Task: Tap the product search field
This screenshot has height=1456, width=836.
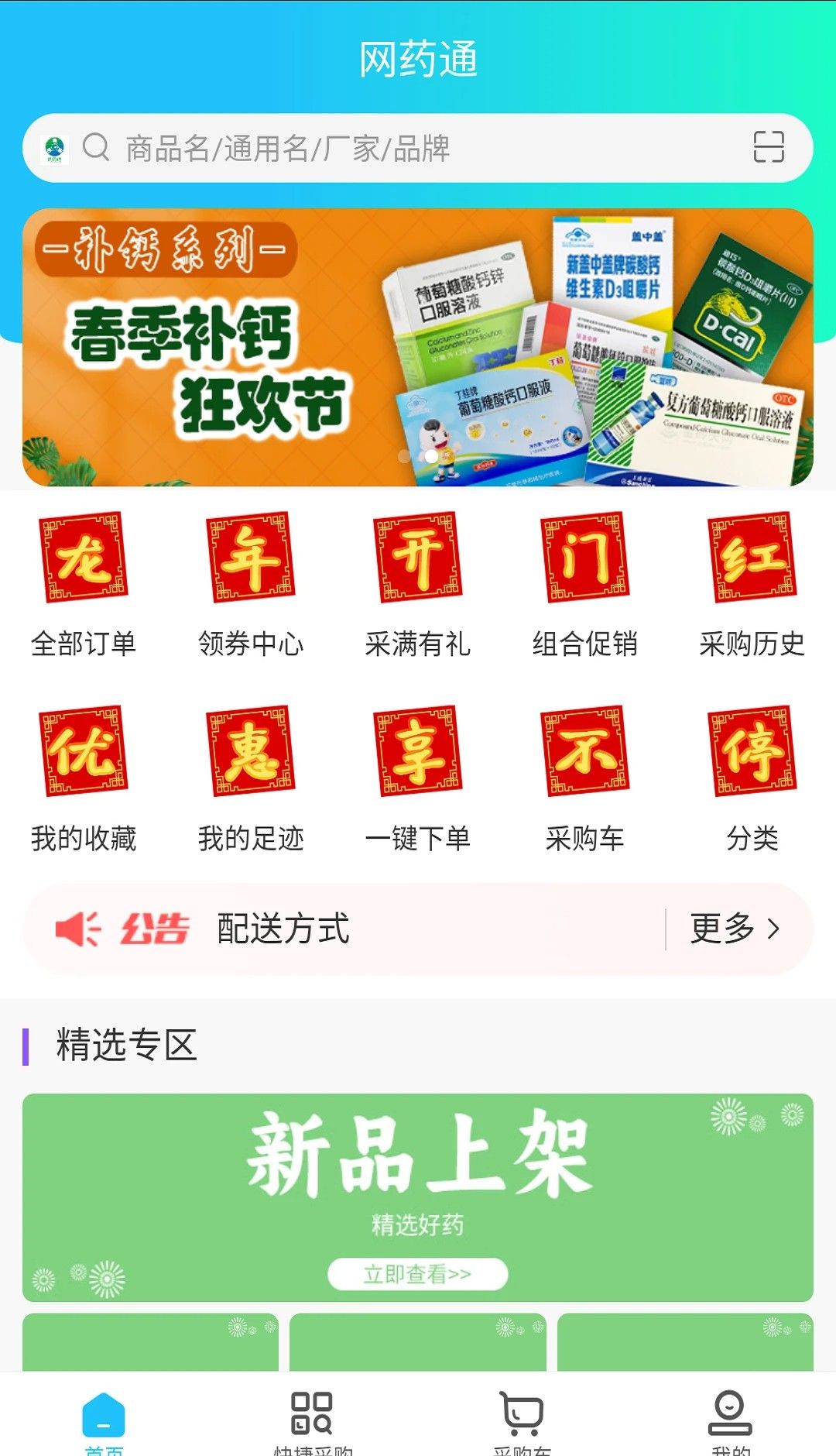Action: coord(403,148)
